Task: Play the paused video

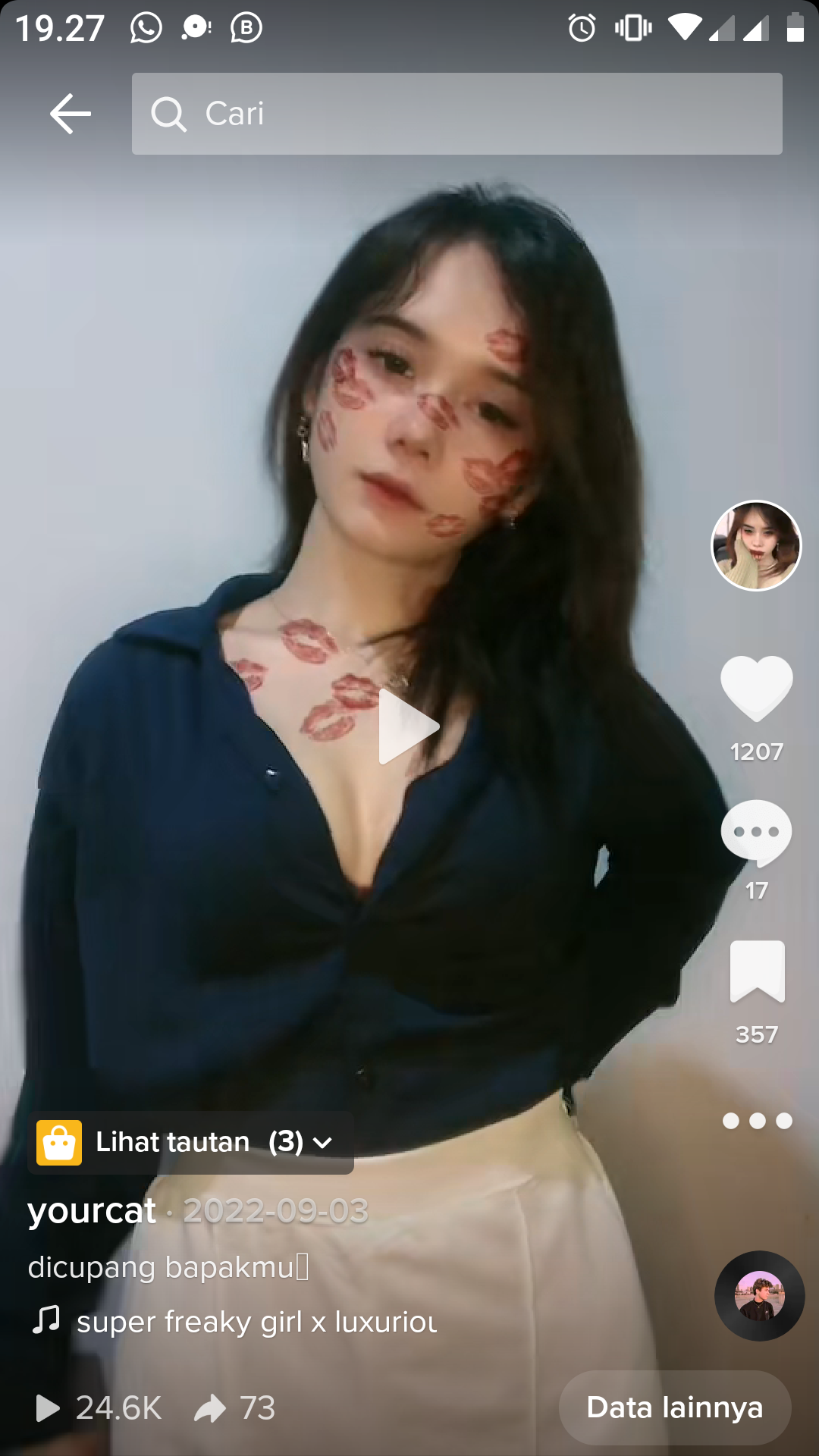Action: coord(408,726)
